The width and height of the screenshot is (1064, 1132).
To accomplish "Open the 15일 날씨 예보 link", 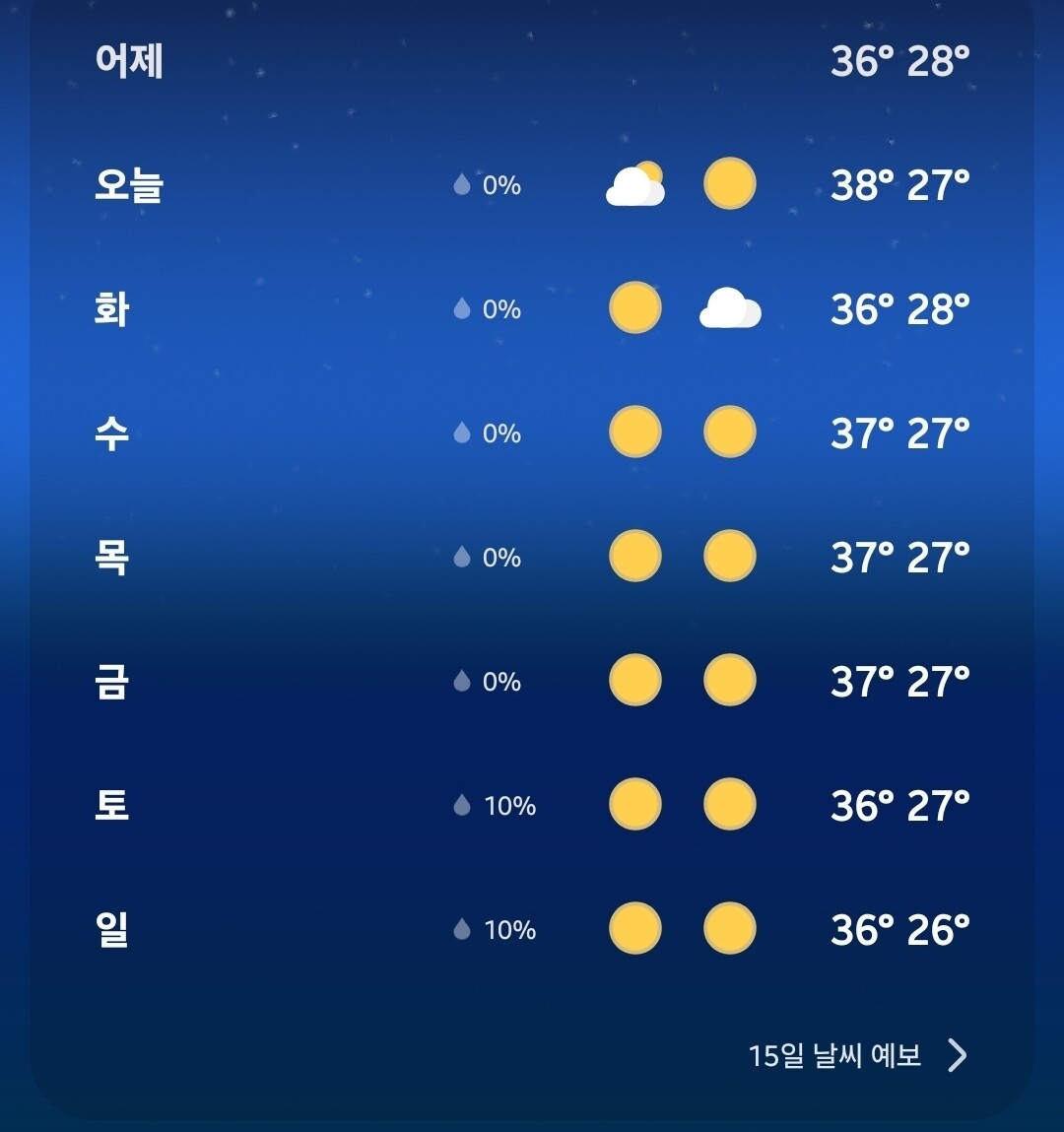I will (857, 1055).
